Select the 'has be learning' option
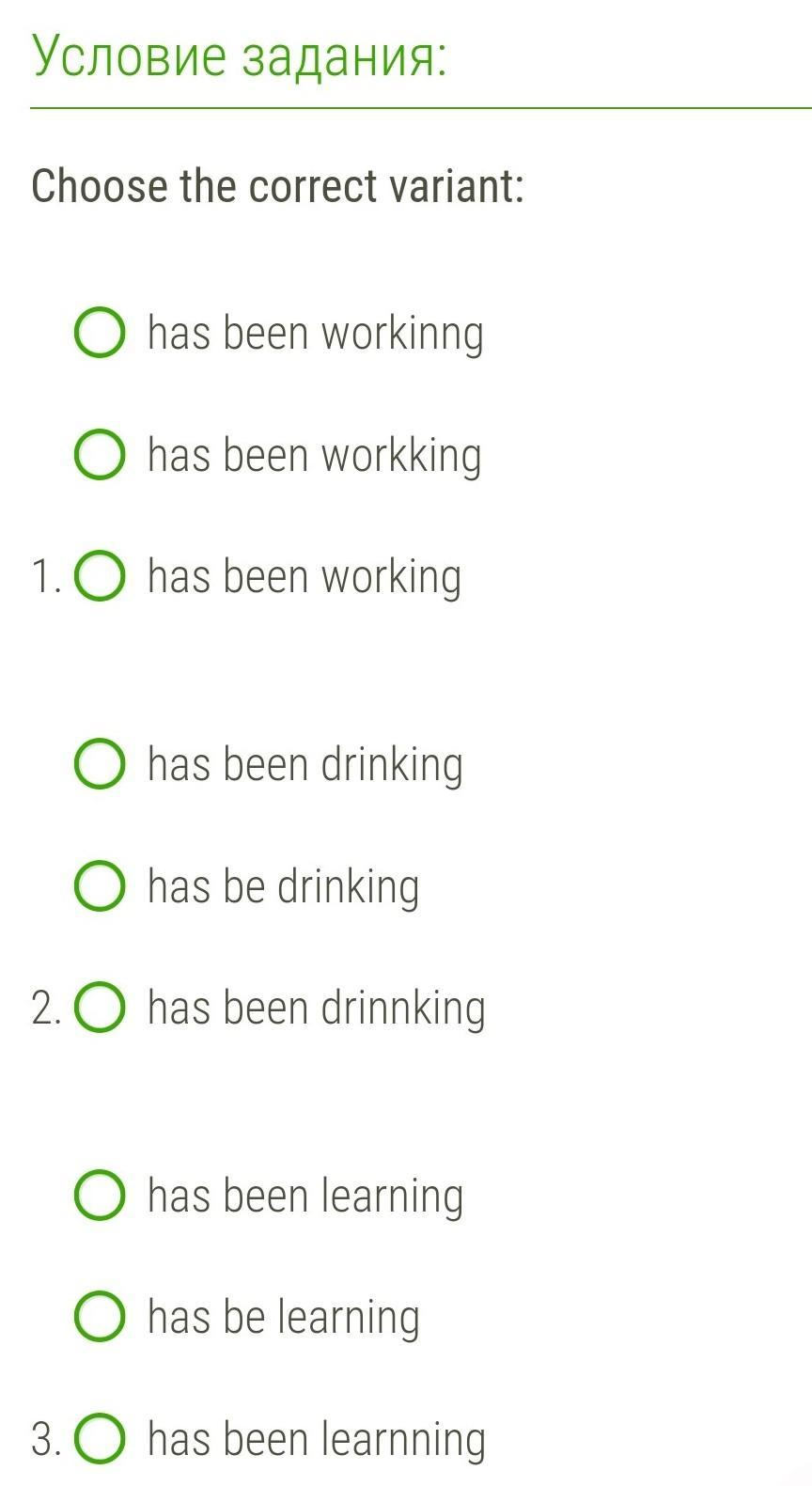This screenshot has height=1486, width=812. point(100,1316)
